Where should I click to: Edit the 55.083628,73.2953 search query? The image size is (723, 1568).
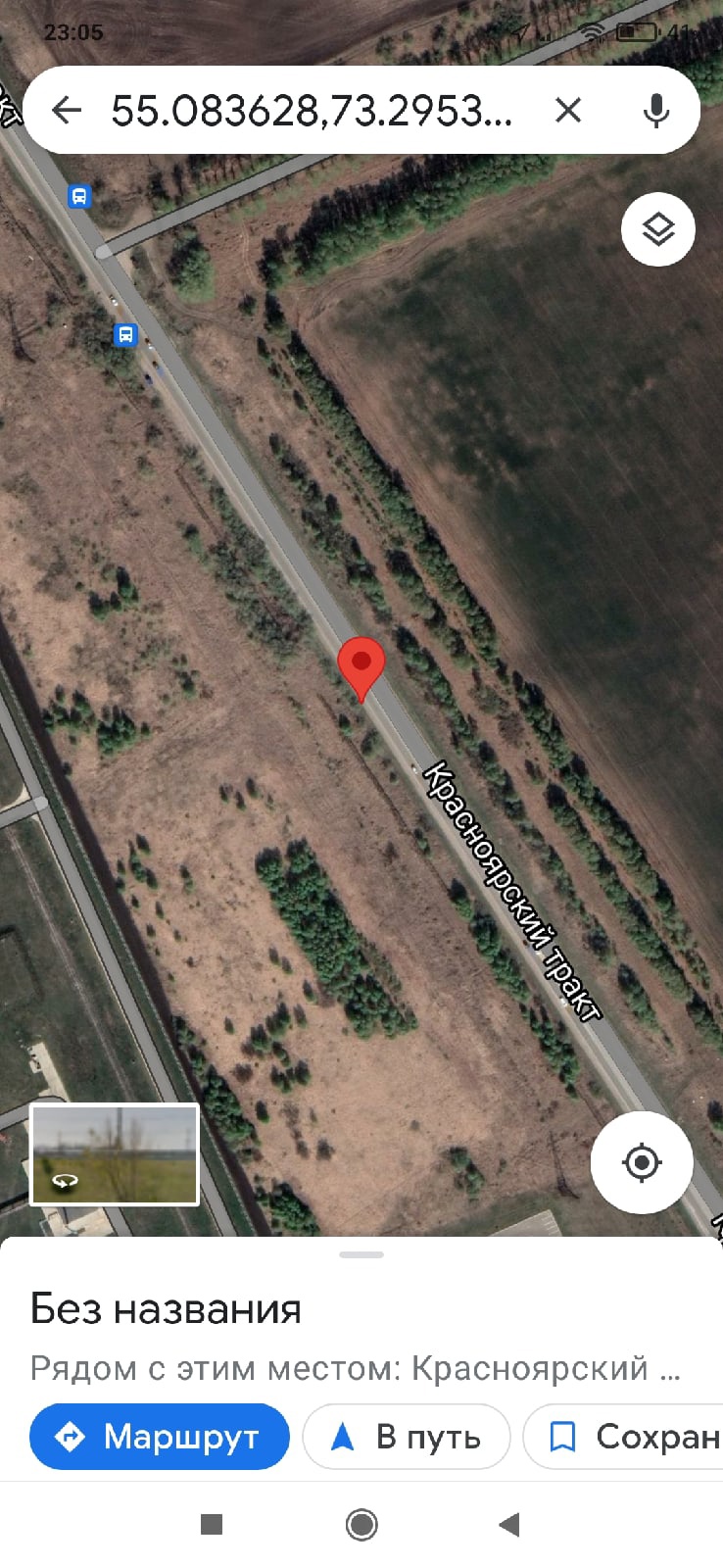click(x=312, y=111)
